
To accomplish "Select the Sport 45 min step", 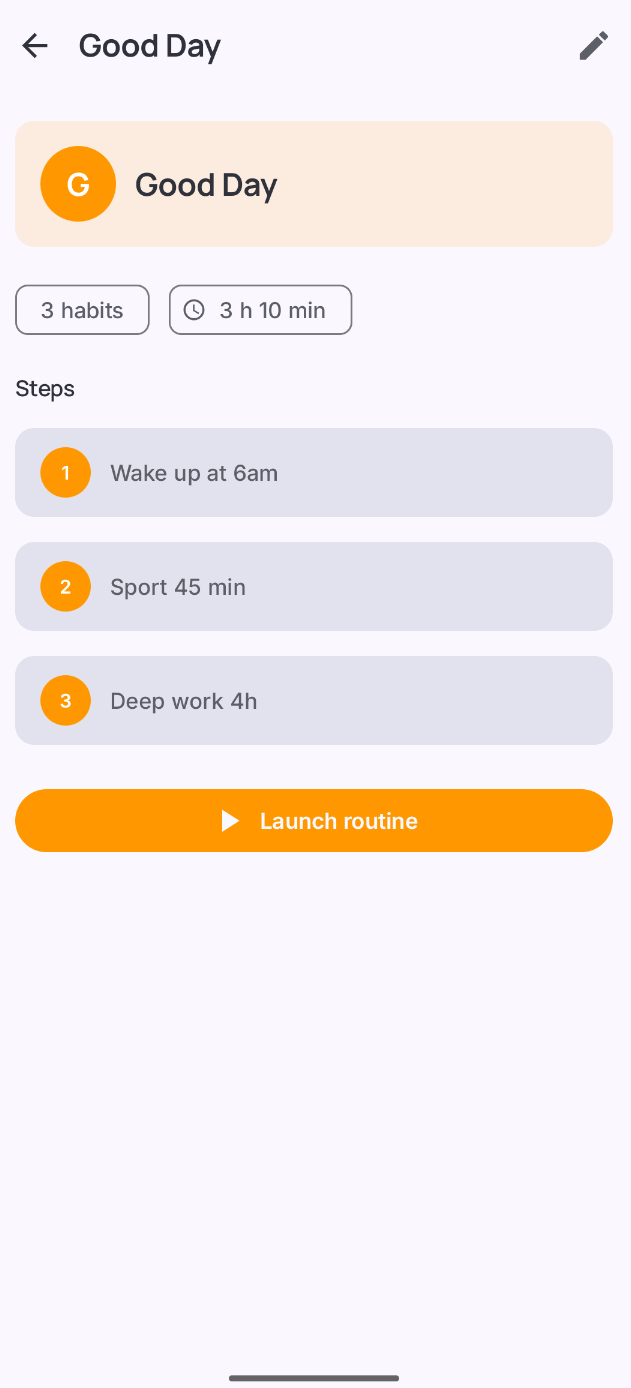I will pos(313,587).
